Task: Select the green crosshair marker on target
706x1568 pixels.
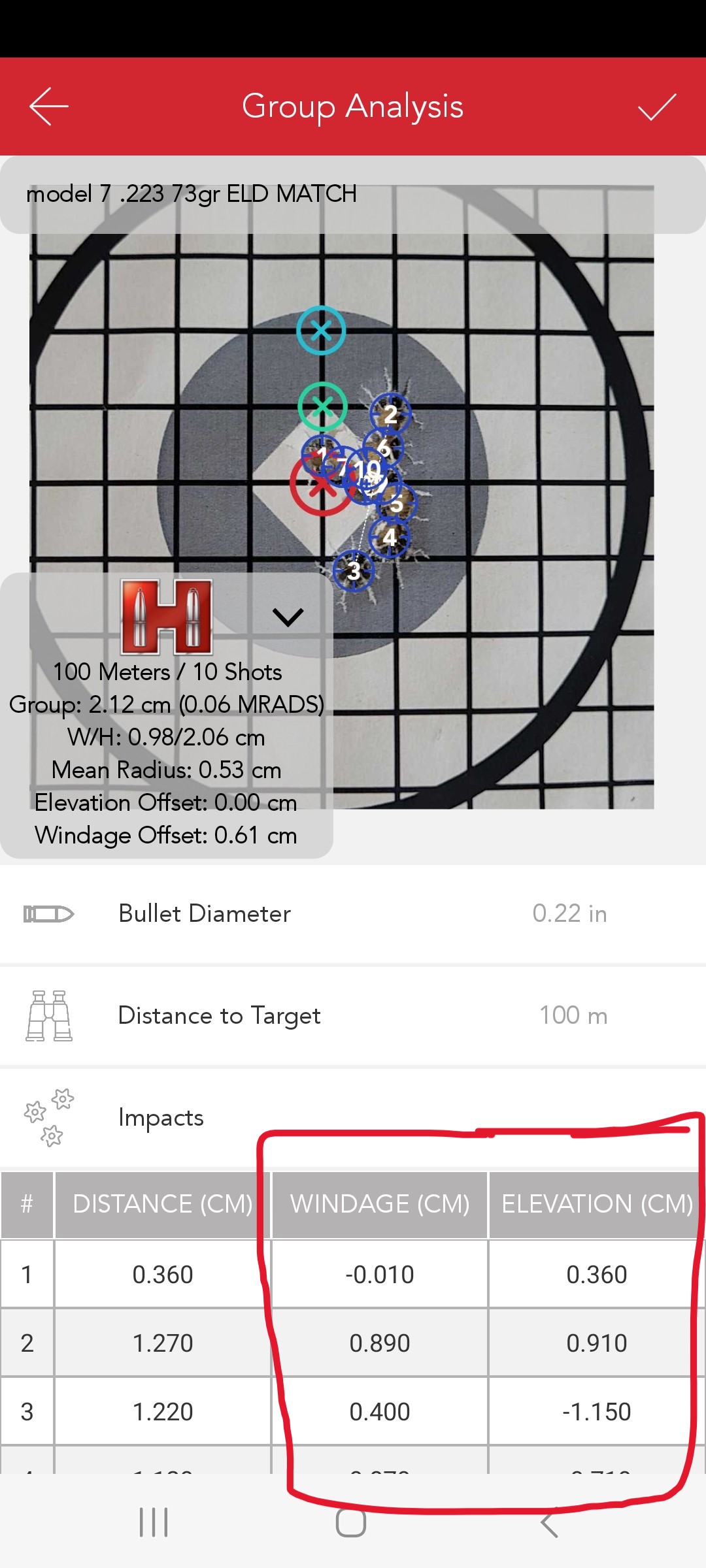Action: tap(322, 406)
